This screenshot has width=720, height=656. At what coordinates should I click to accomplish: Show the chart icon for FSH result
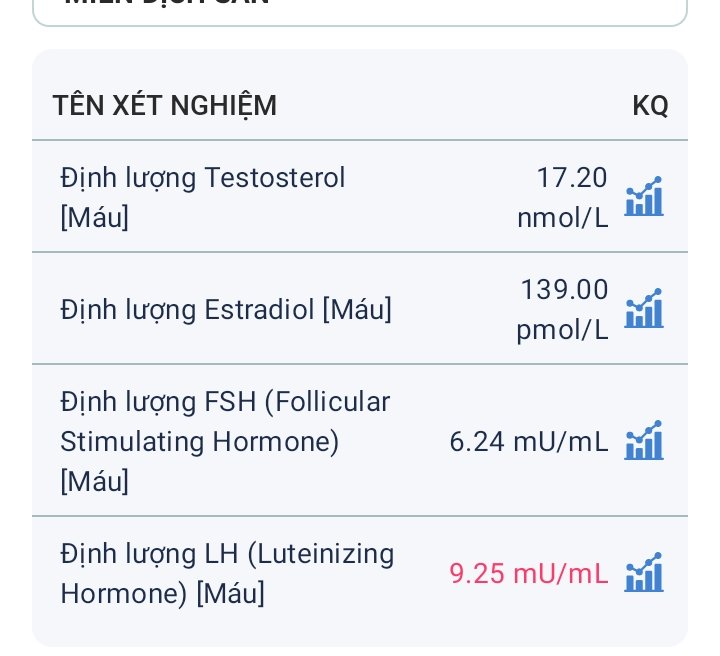[644, 441]
